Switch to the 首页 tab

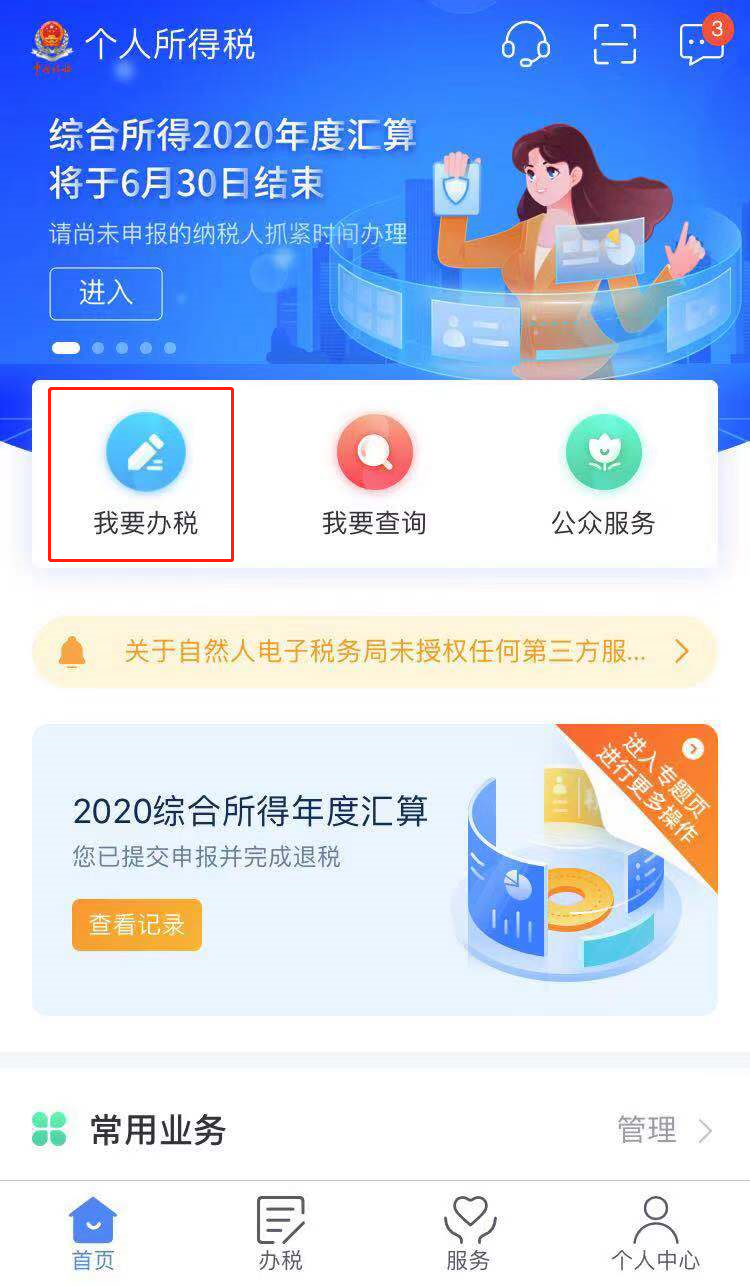pyautogui.click(x=93, y=1233)
